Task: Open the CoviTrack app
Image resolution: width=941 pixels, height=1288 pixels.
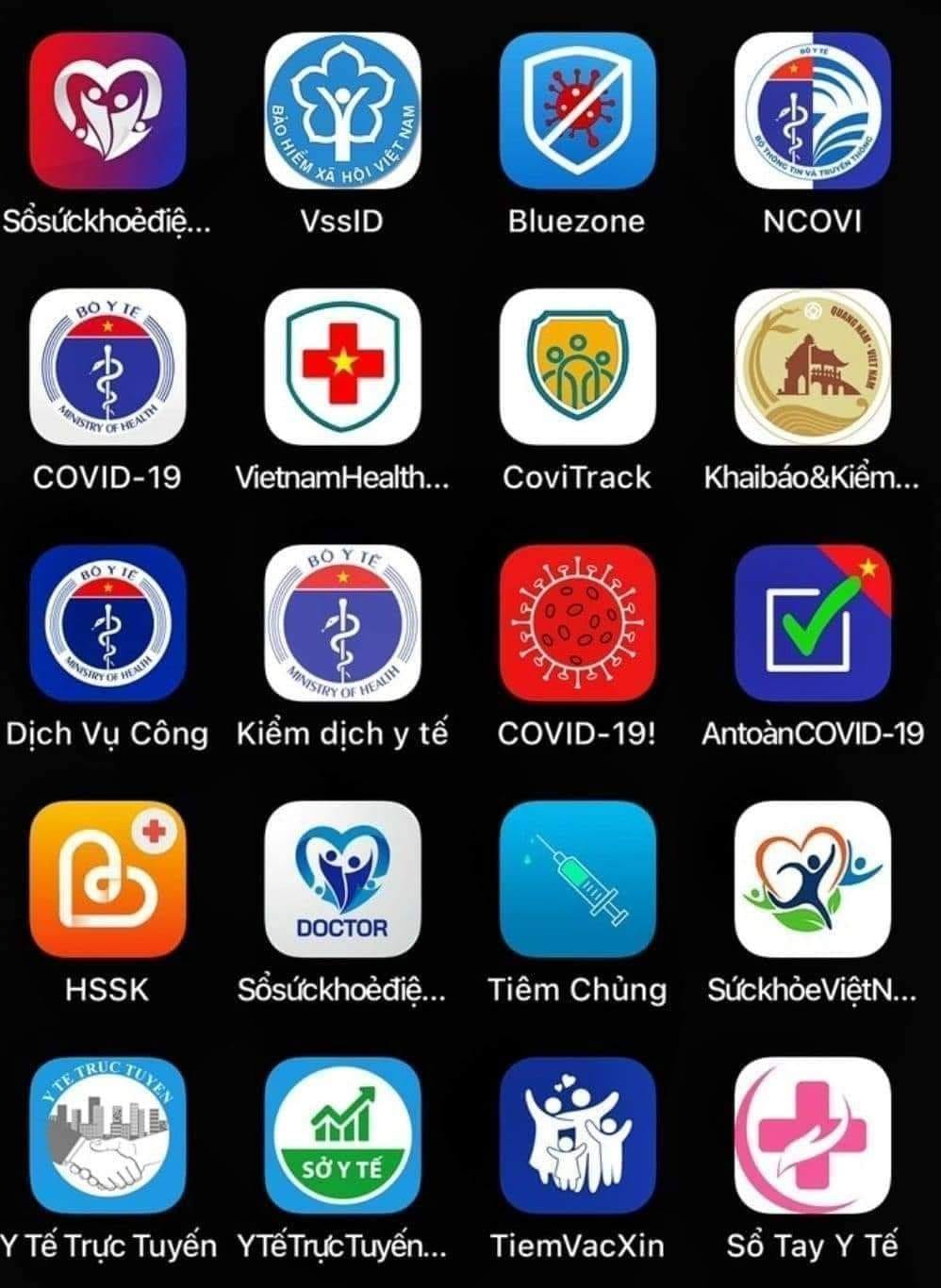Action: (577, 367)
